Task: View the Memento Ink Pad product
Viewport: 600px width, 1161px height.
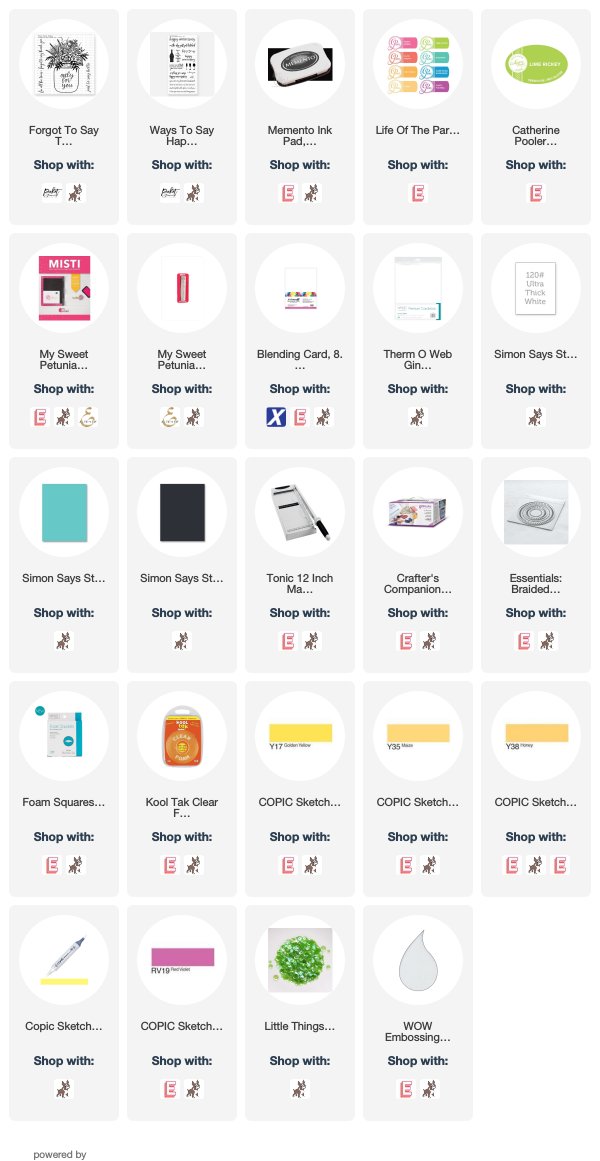Action: (x=300, y=64)
